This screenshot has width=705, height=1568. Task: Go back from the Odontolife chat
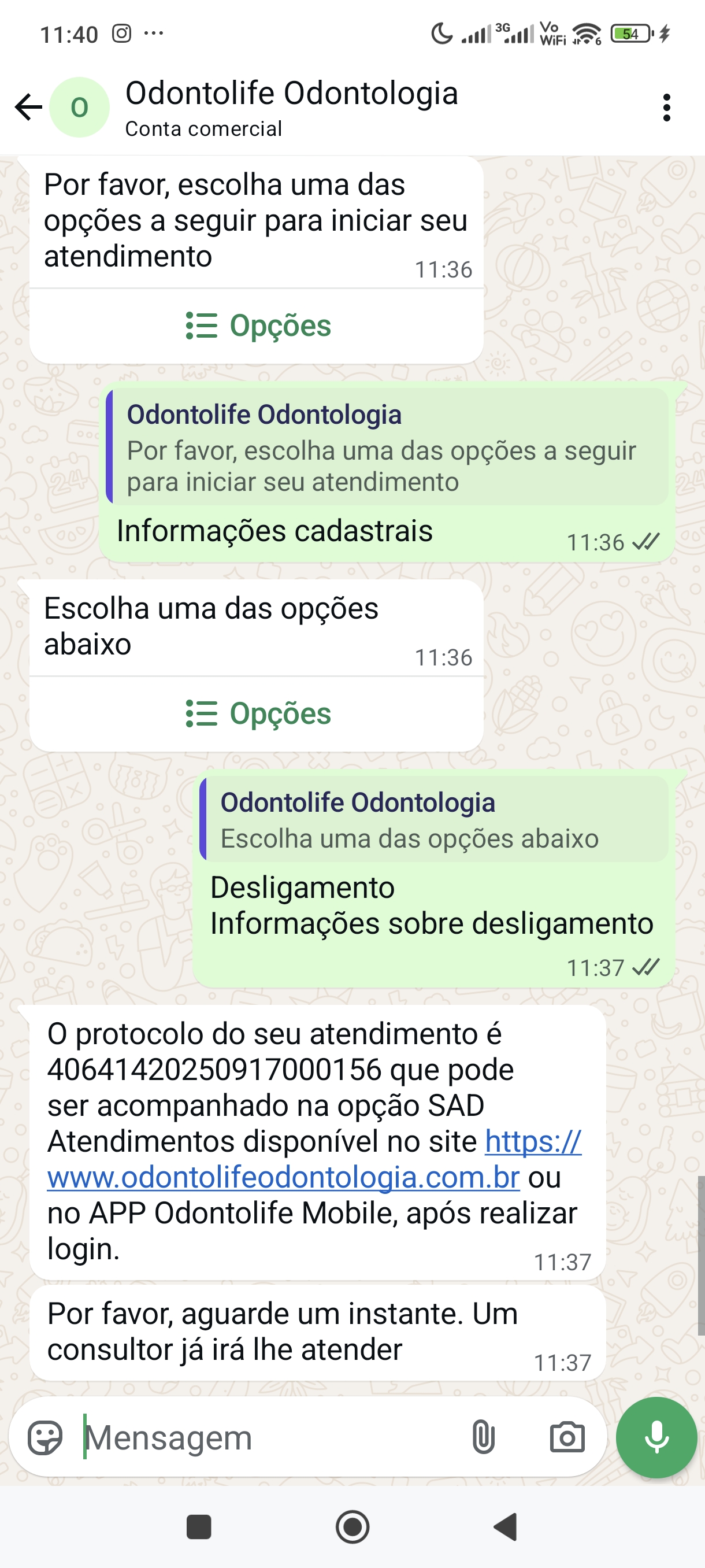coord(28,107)
